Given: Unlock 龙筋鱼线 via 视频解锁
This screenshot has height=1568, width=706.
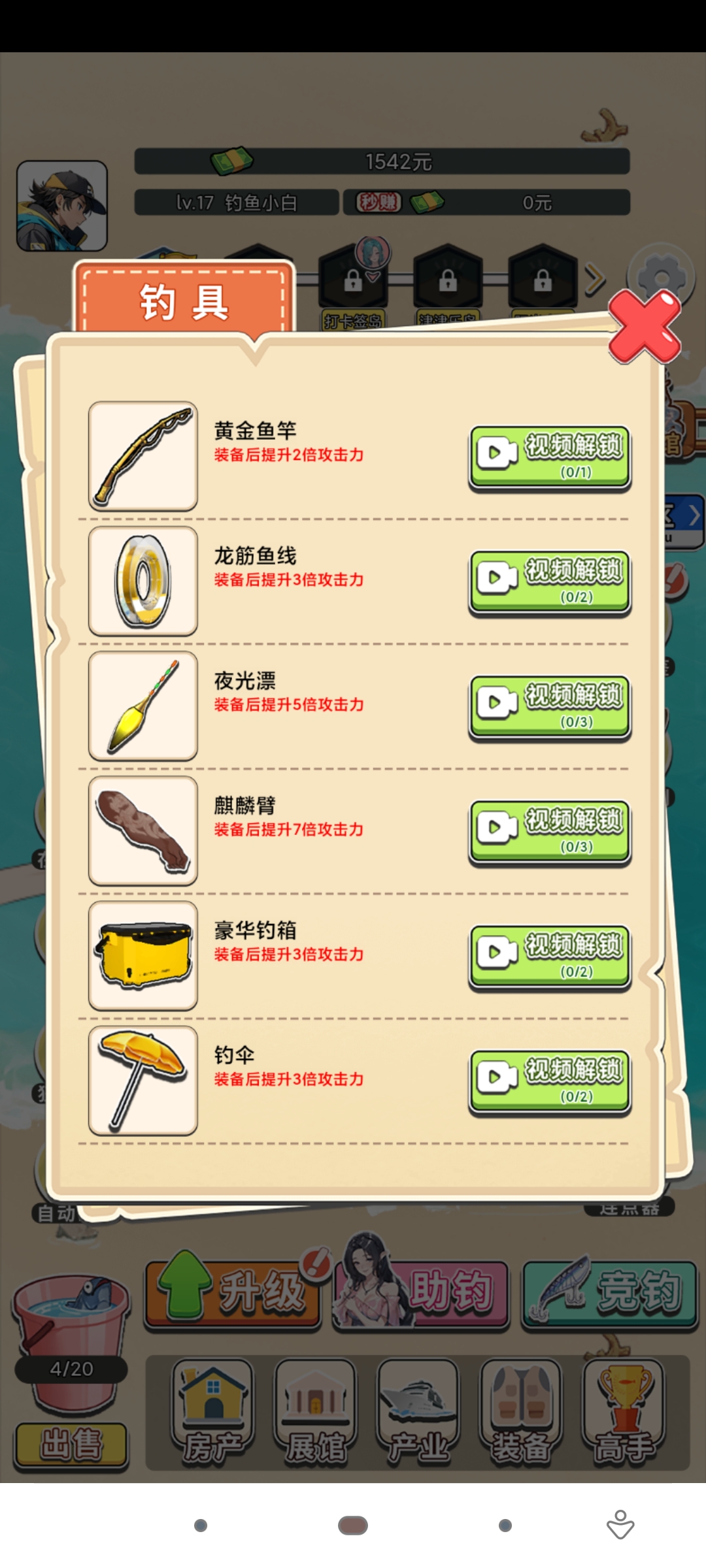Looking at the screenshot, I should 550,581.
